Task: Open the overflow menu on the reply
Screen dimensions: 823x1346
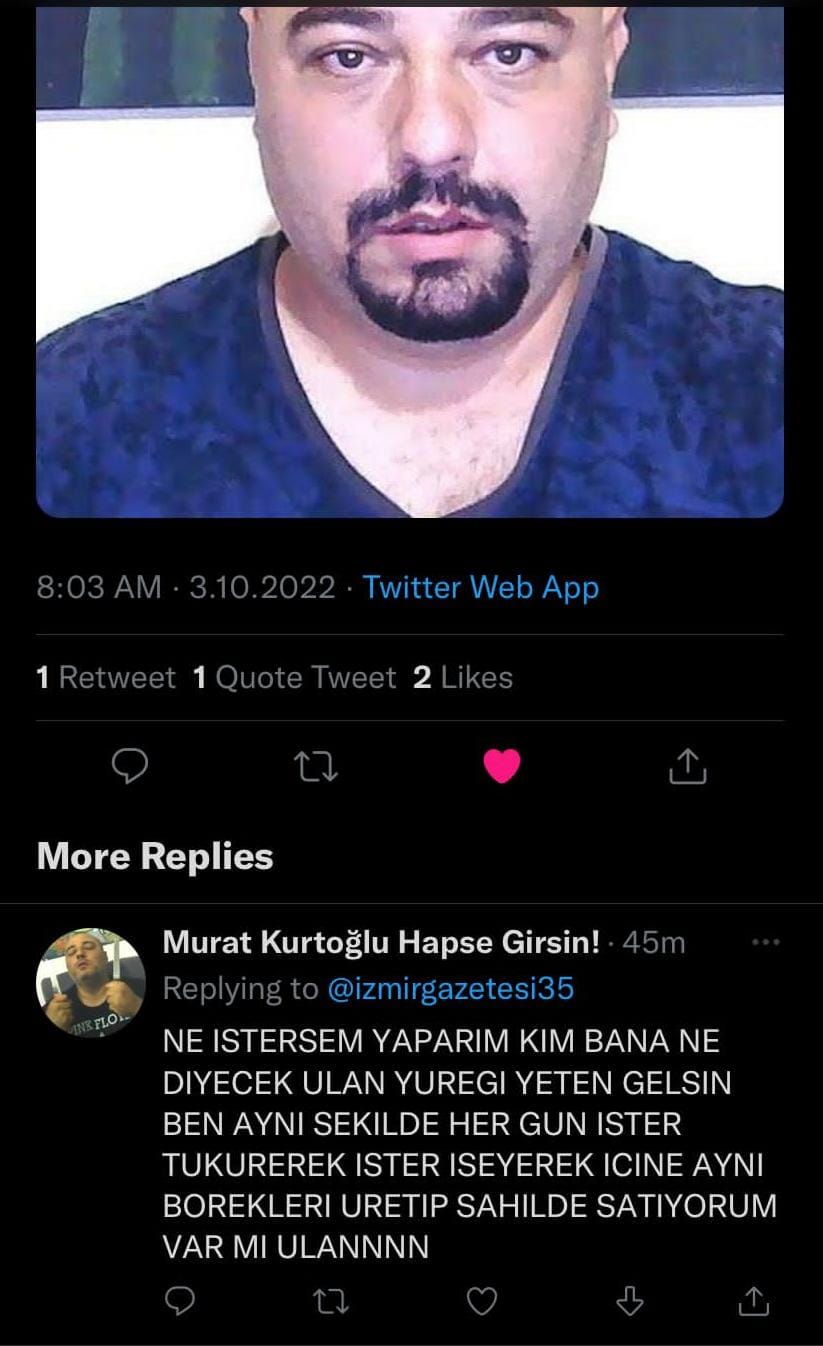Action: [x=765, y=942]
